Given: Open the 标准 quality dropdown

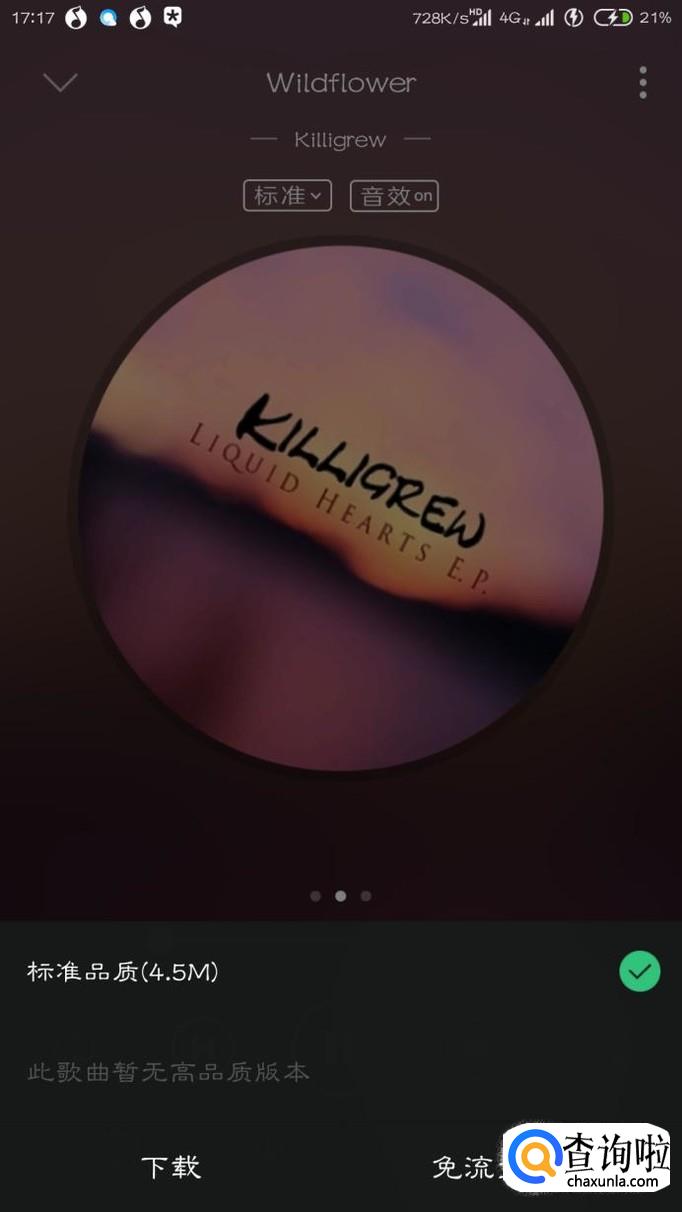Looking at the screenshot, I should (x=287, y=195).
